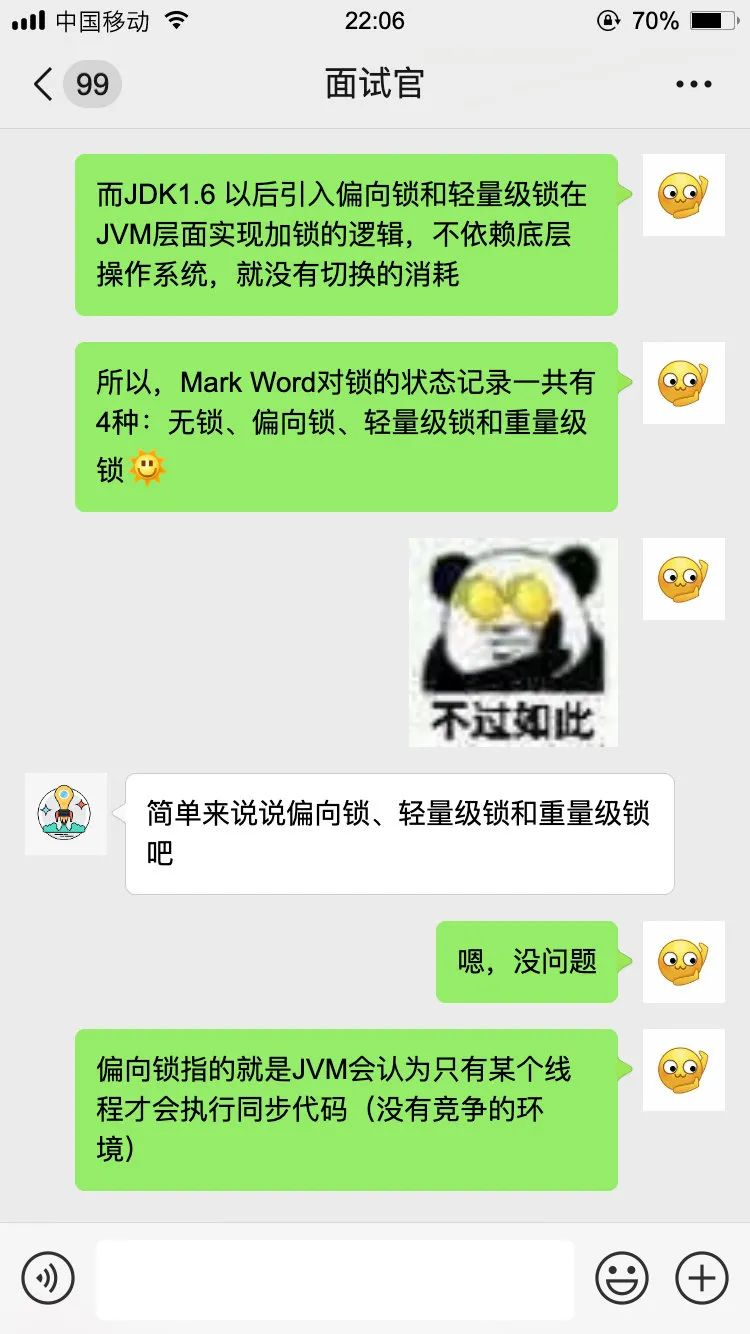Open the interviewer's avatar profile

pos(65,813)
